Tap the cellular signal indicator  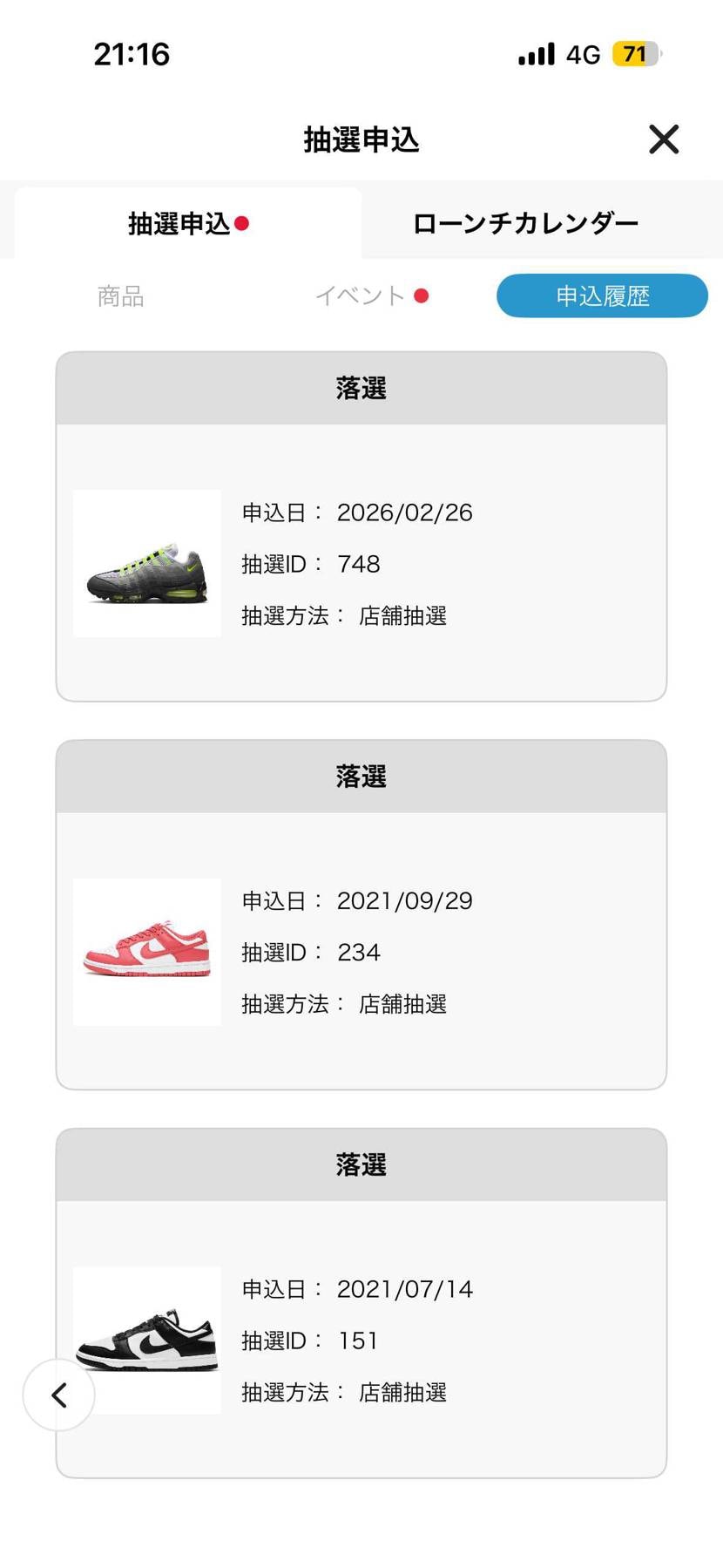(x=535, y=53)
